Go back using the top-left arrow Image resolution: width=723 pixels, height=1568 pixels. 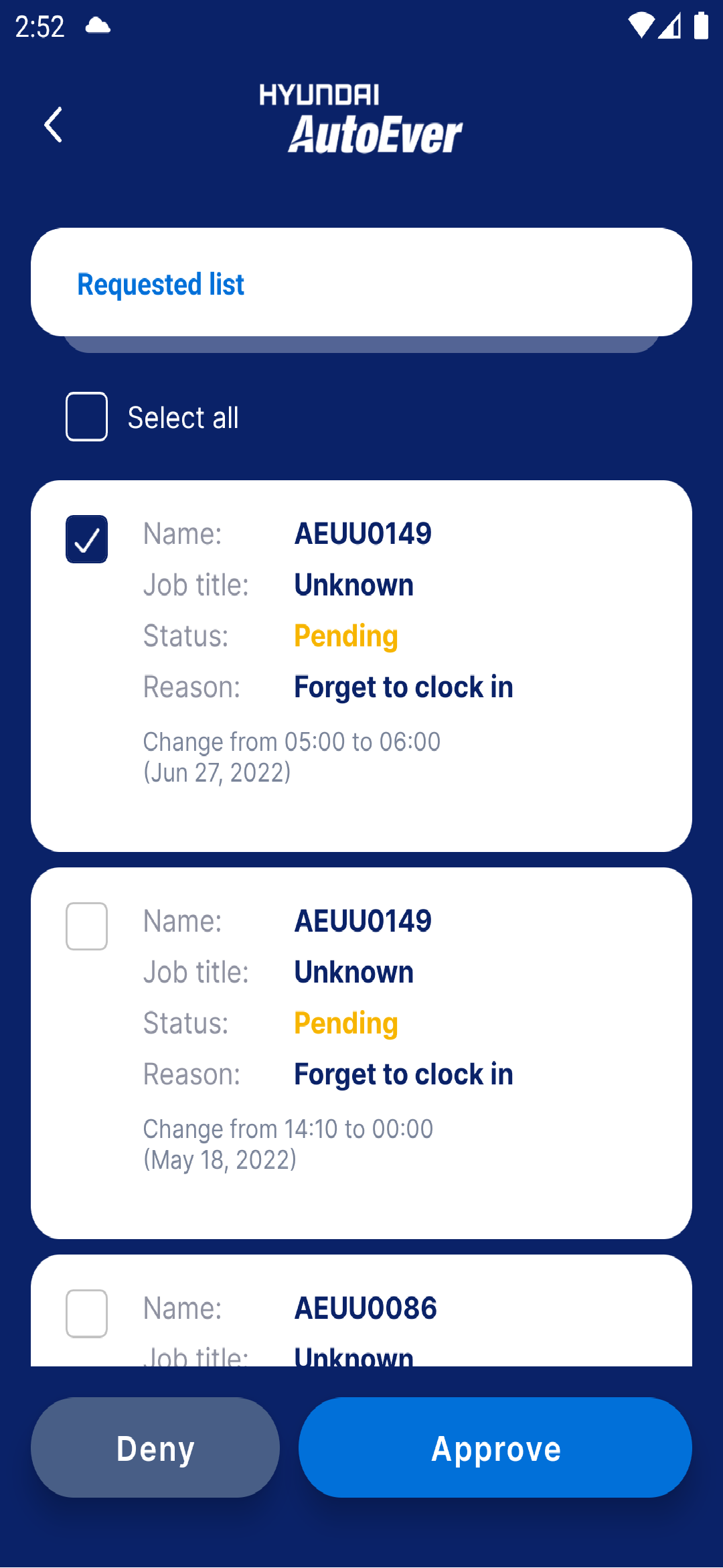tap(54, 125)
